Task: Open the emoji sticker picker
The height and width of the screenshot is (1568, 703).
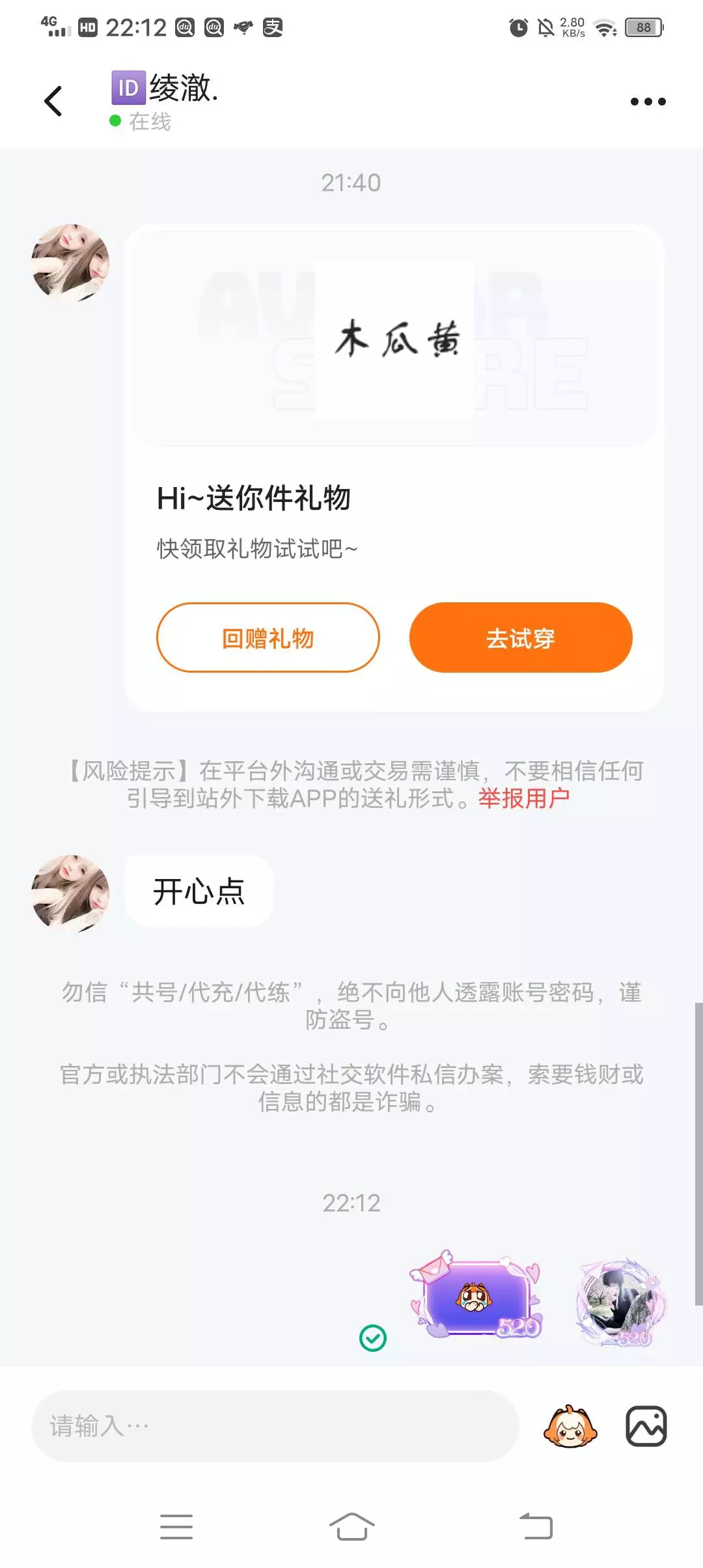Action: (x=570, y=1426)
